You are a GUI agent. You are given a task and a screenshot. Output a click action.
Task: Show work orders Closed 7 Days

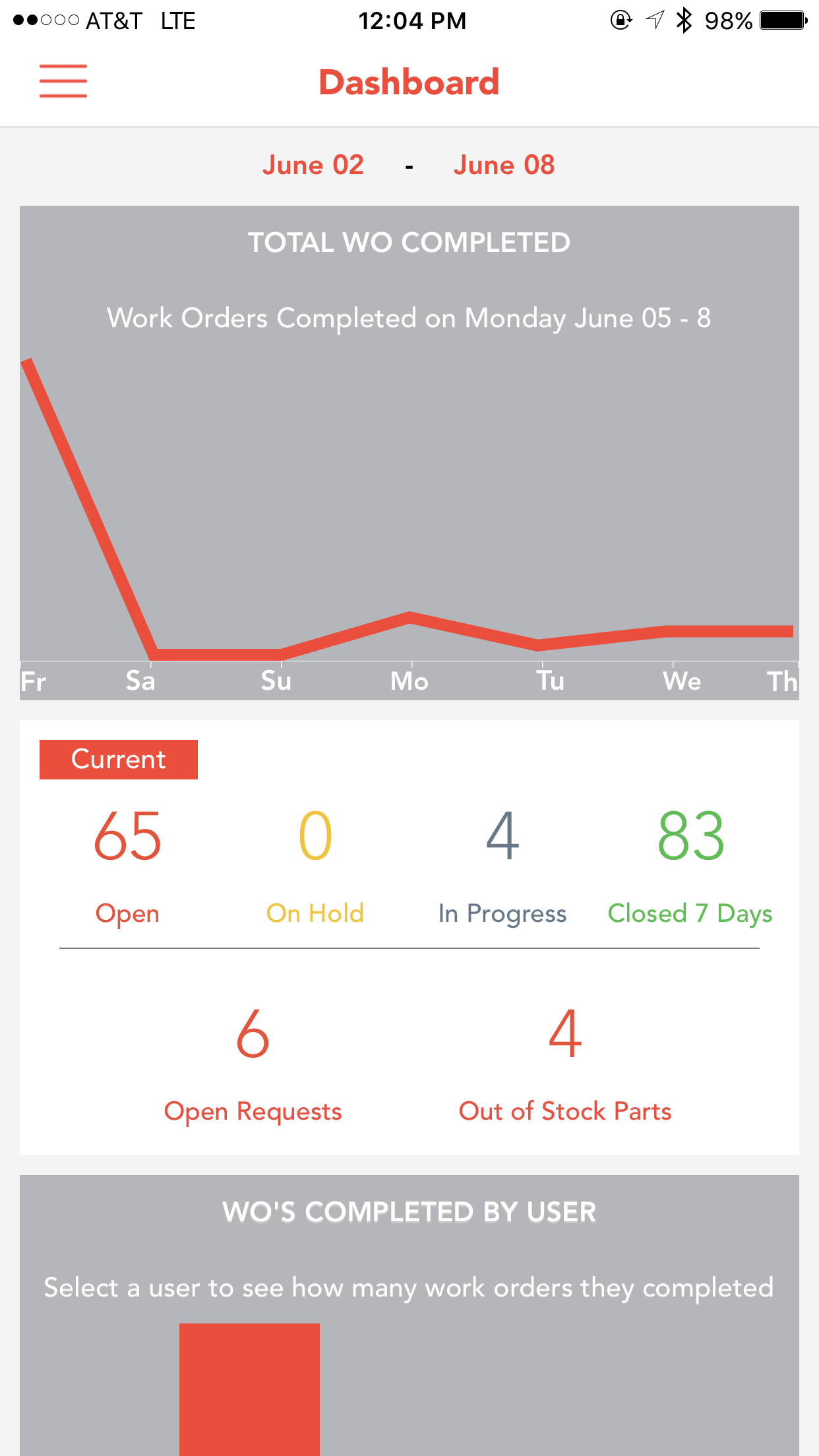(x=690, y=864)
